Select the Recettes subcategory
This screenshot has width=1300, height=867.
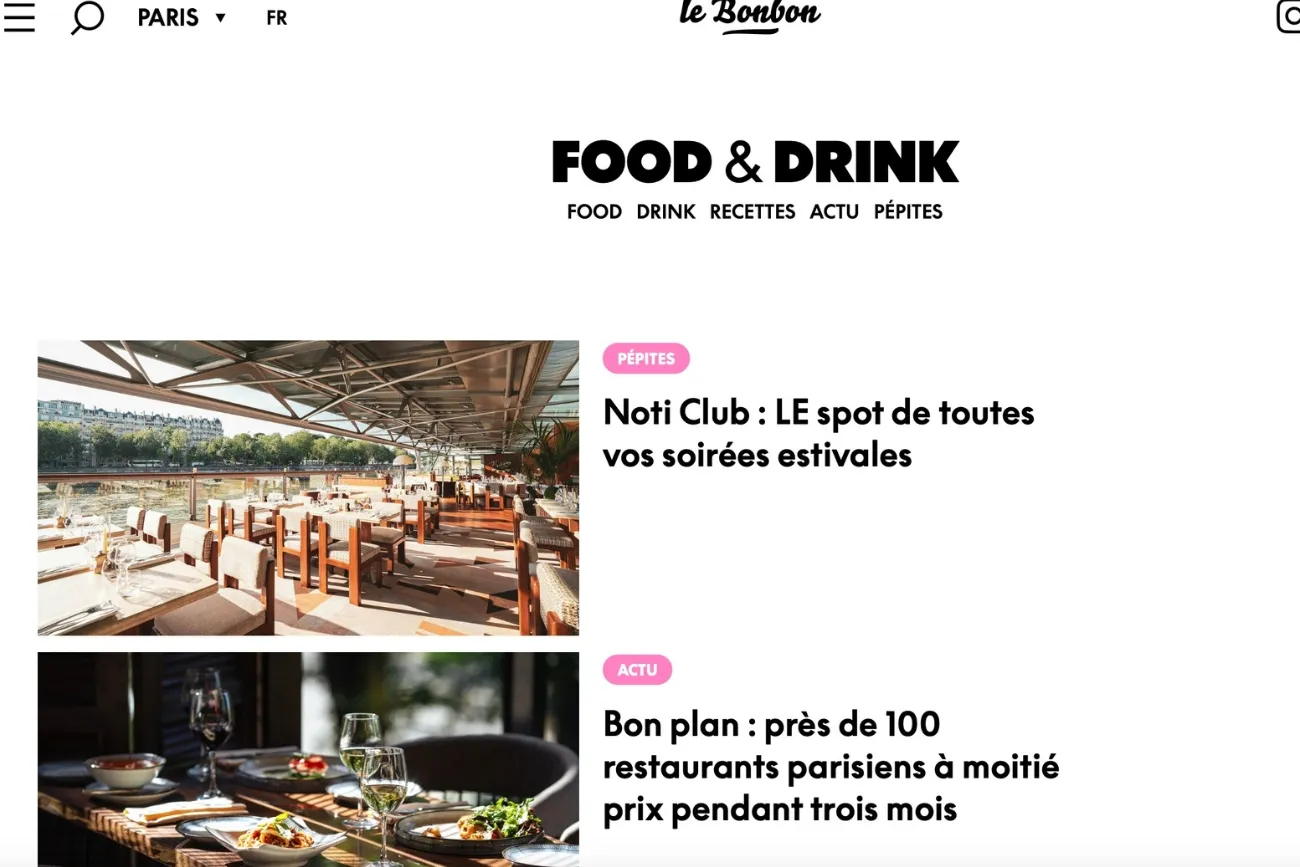click(x=752, y=211)
